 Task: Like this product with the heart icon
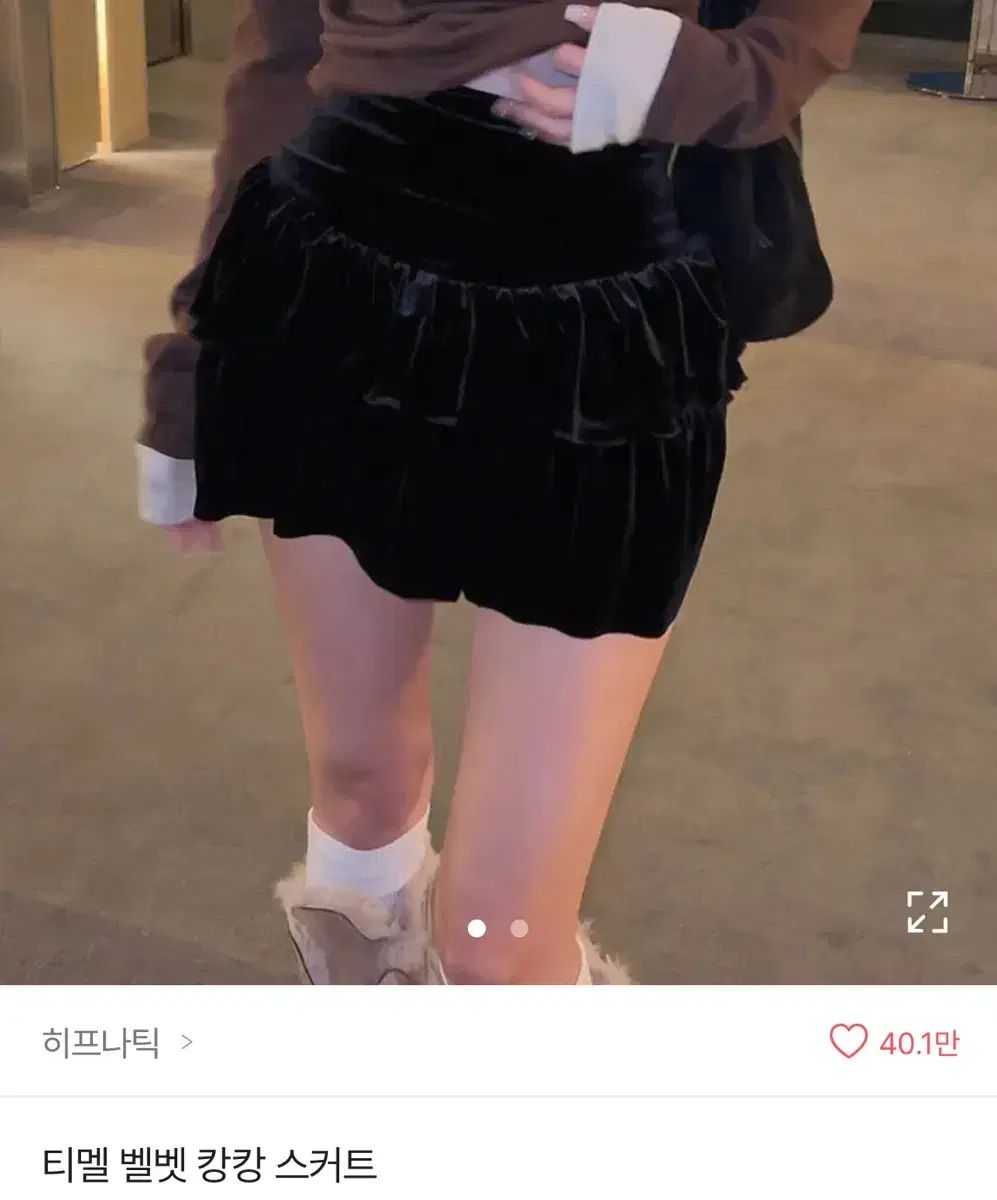pos(848,1042)
